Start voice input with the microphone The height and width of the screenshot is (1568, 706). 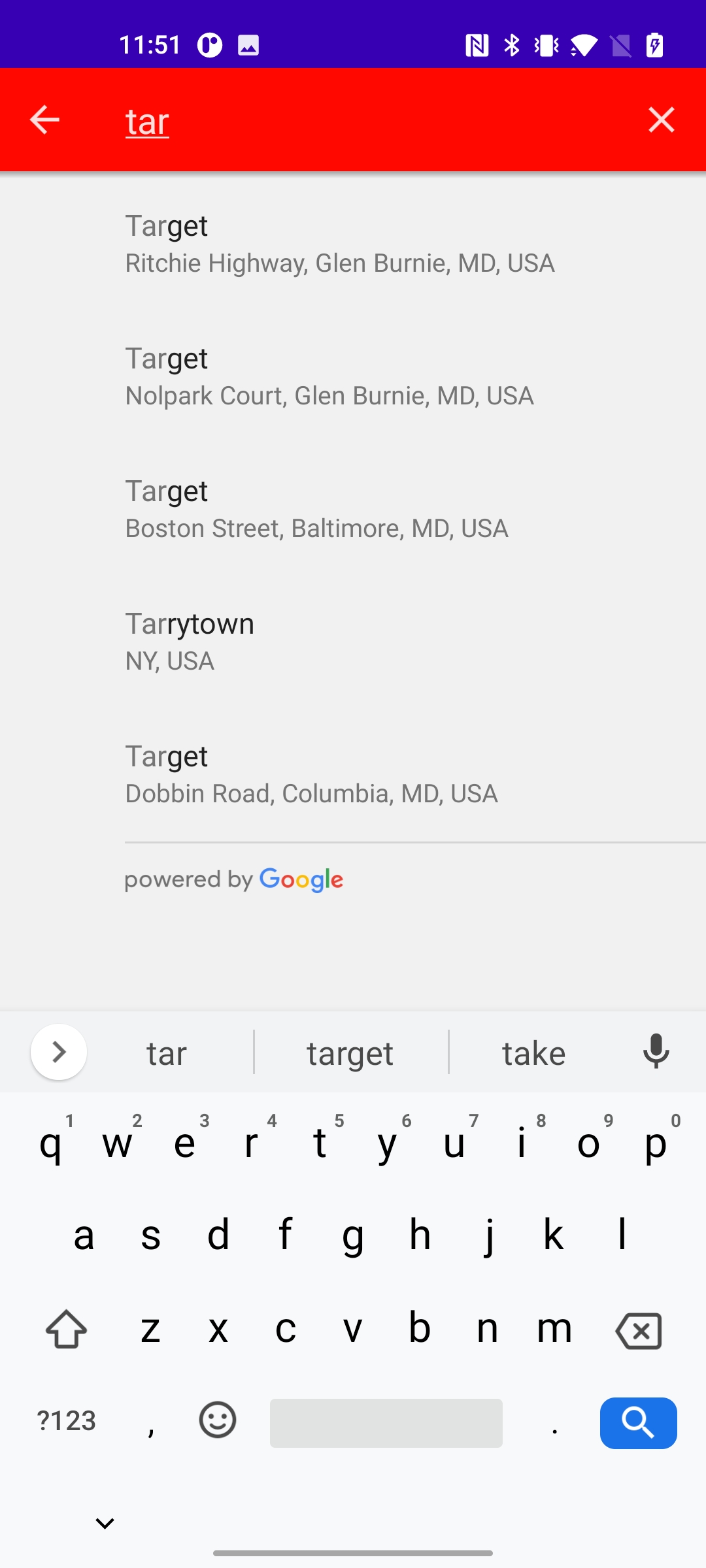(x=656, y=1052)
